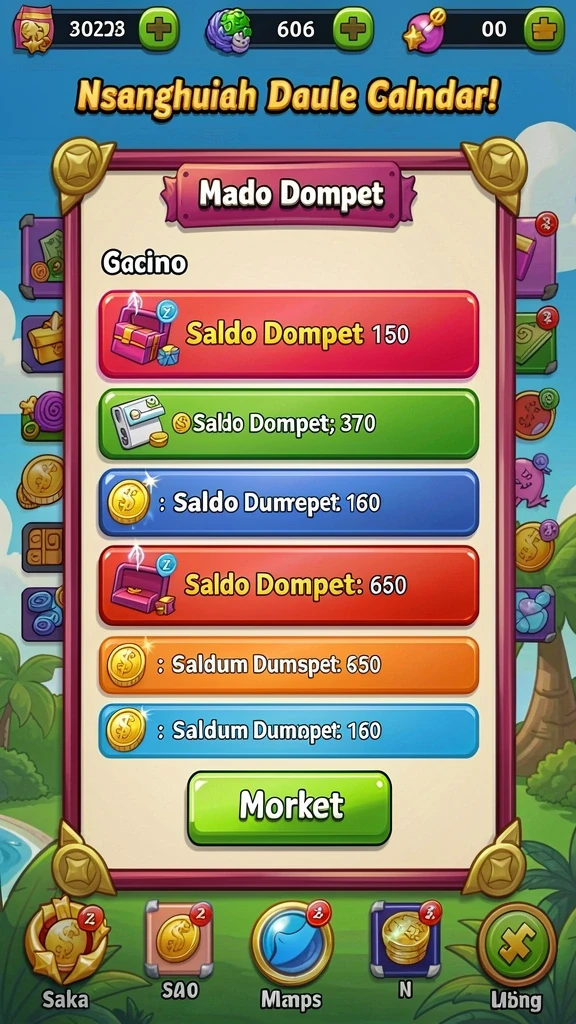Choose the green Saldo Dompet 370 row
Viewport: 576px width, 1024px height.
[289, 424]
